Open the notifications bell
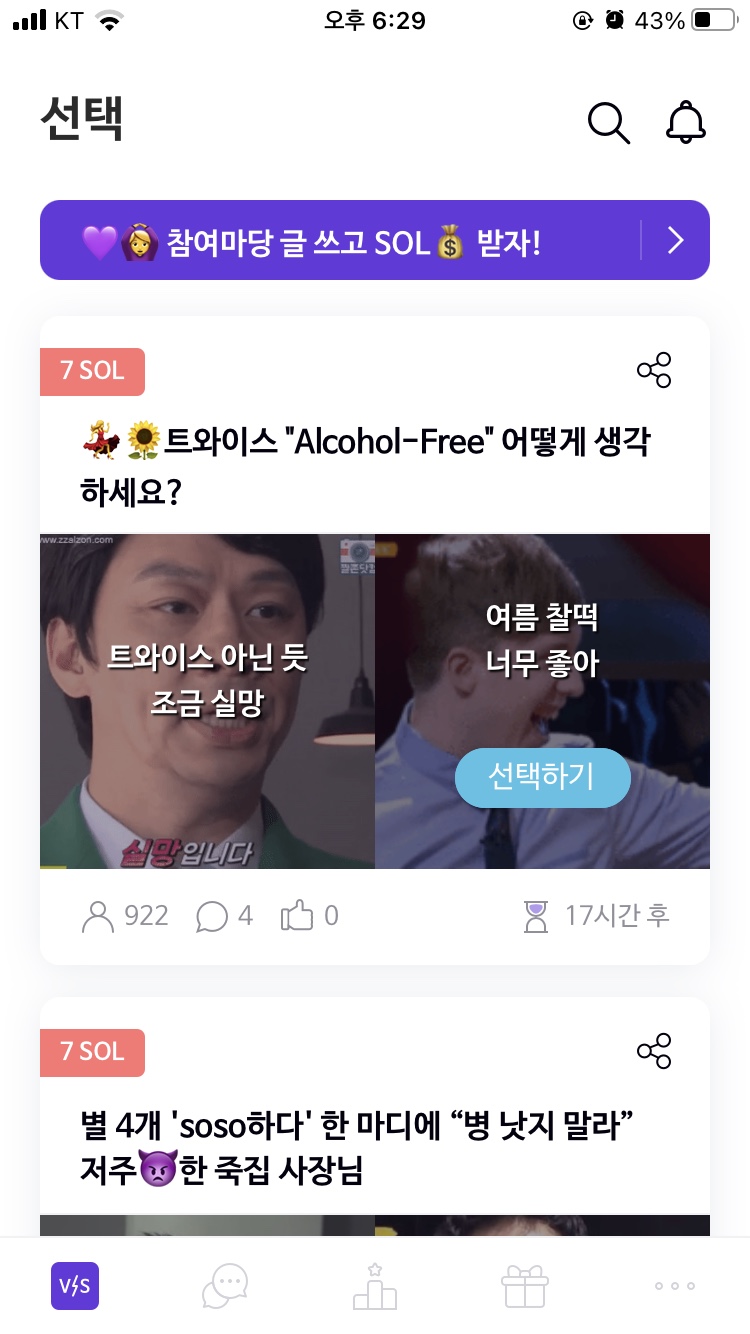Screen dimensions: 750x1334 (686, 123)
